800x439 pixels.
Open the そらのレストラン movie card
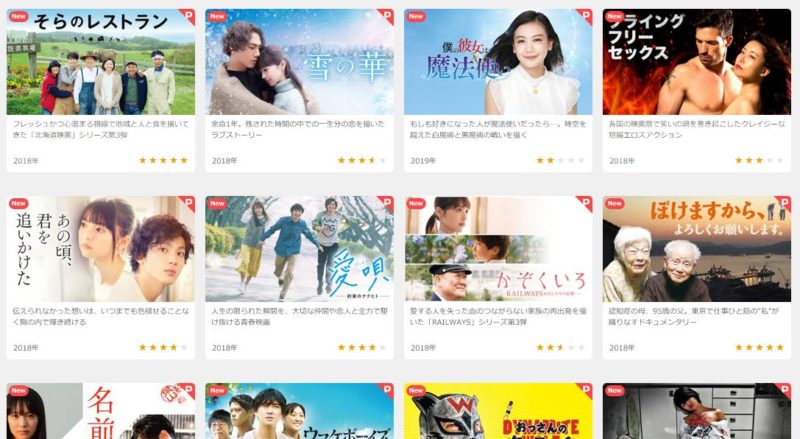[x=101, y=63]
